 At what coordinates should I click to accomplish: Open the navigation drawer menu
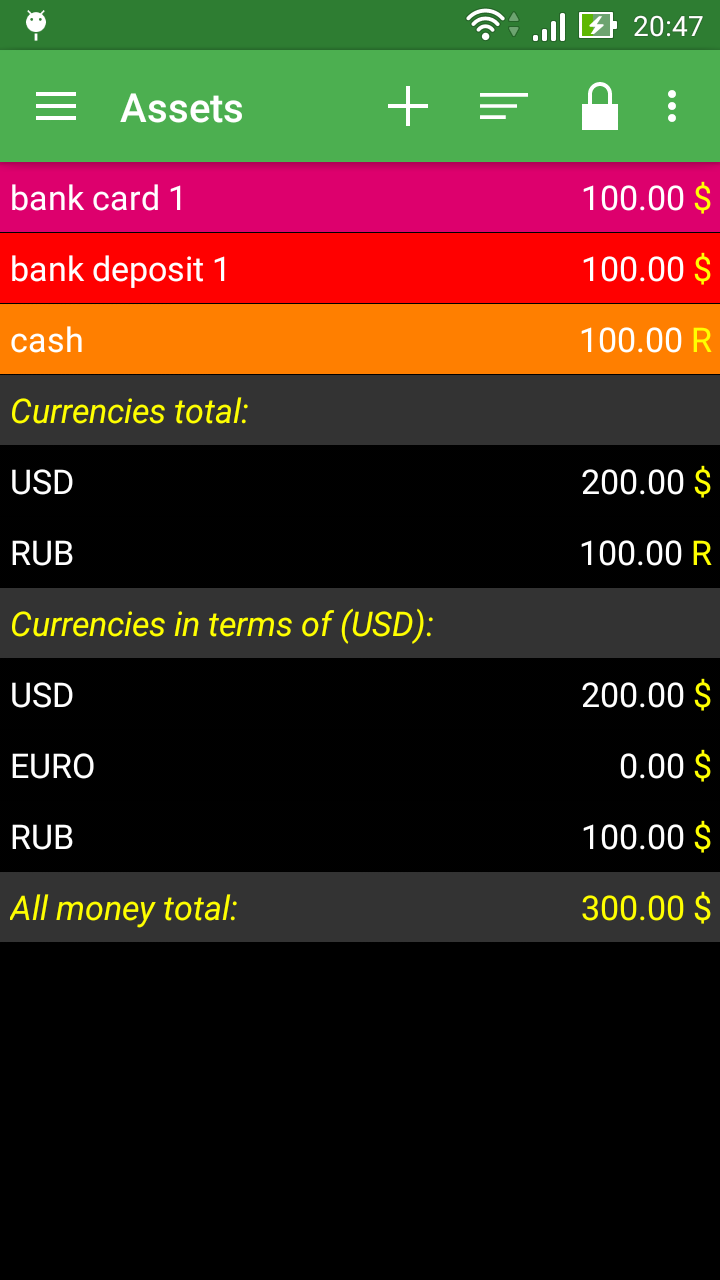tap(56, 107)
